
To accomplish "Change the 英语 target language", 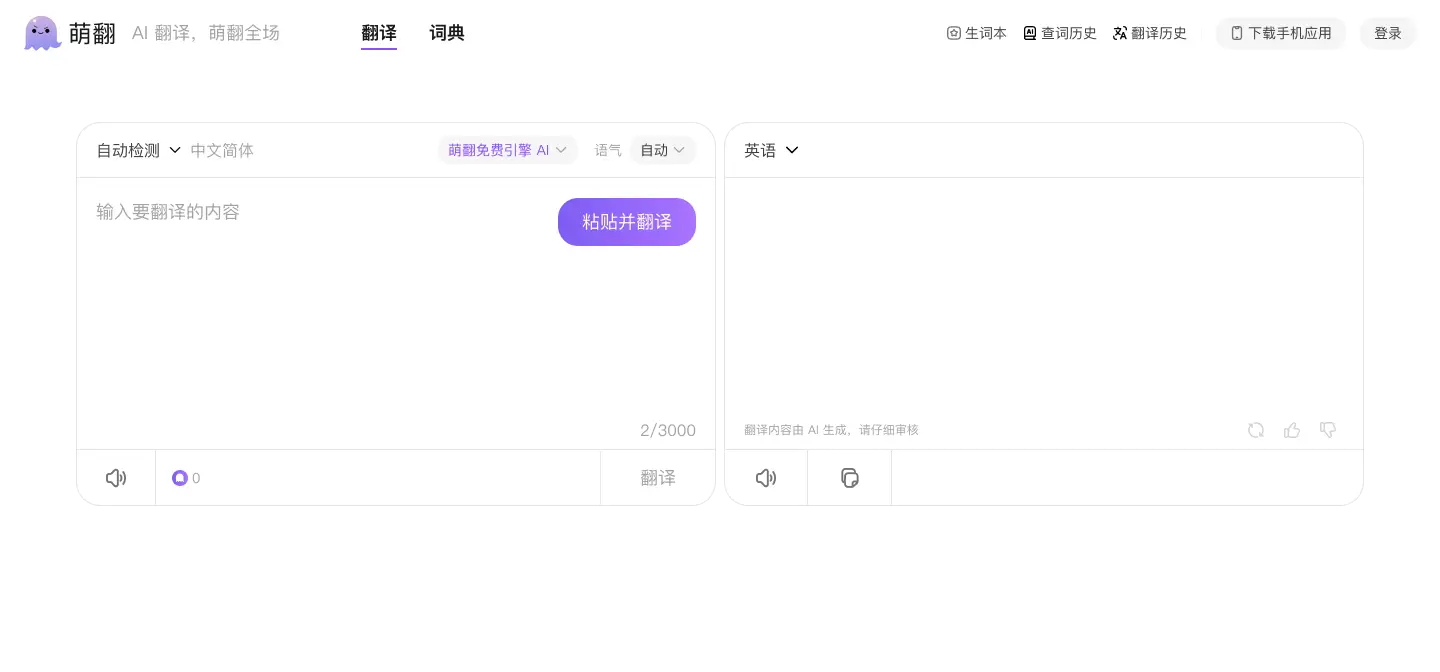I will (771, 150).
